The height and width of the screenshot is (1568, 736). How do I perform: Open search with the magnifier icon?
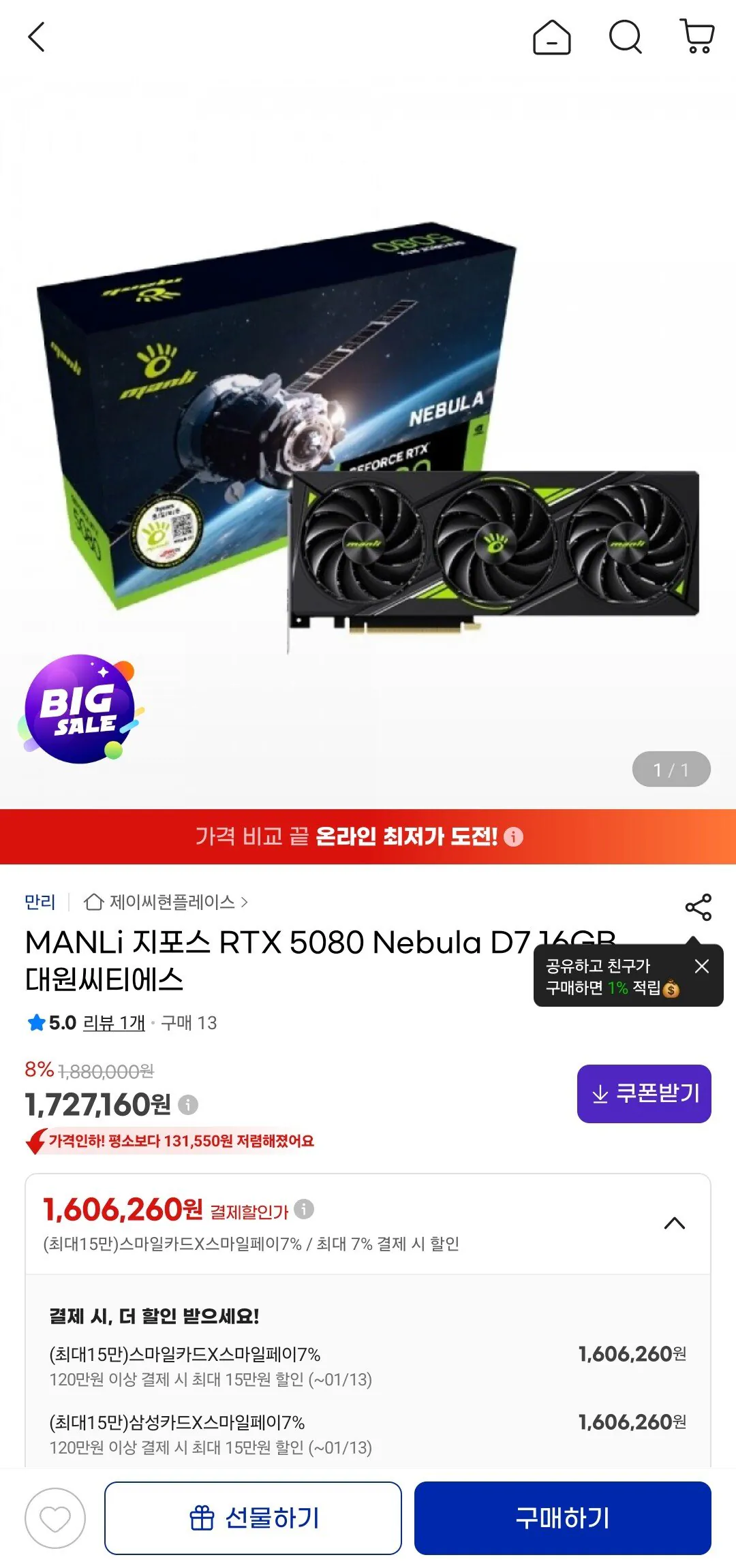tap(625, 37)
